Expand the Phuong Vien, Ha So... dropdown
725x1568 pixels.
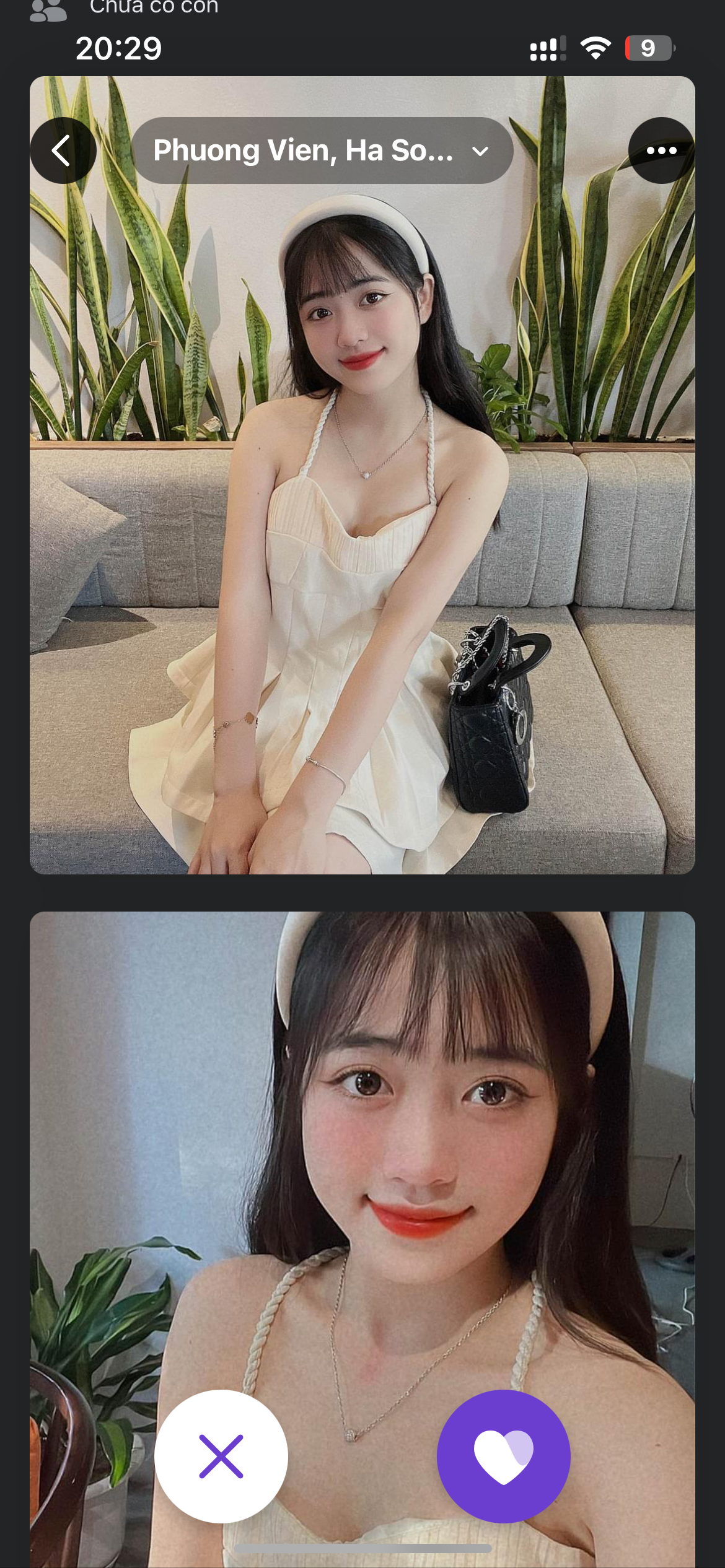tap(322, 150)
